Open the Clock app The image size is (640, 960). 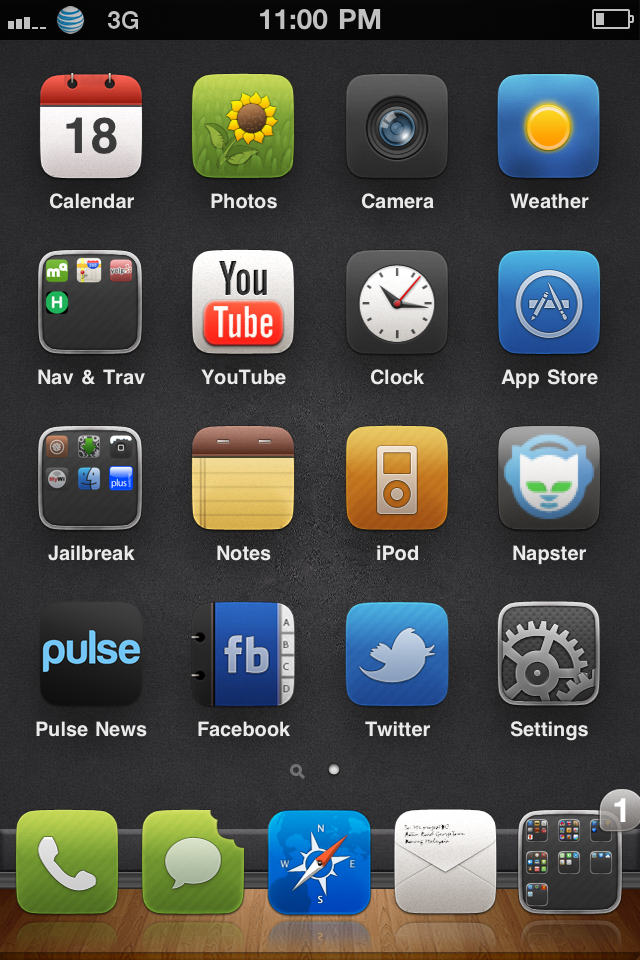[x=397, y=303]
